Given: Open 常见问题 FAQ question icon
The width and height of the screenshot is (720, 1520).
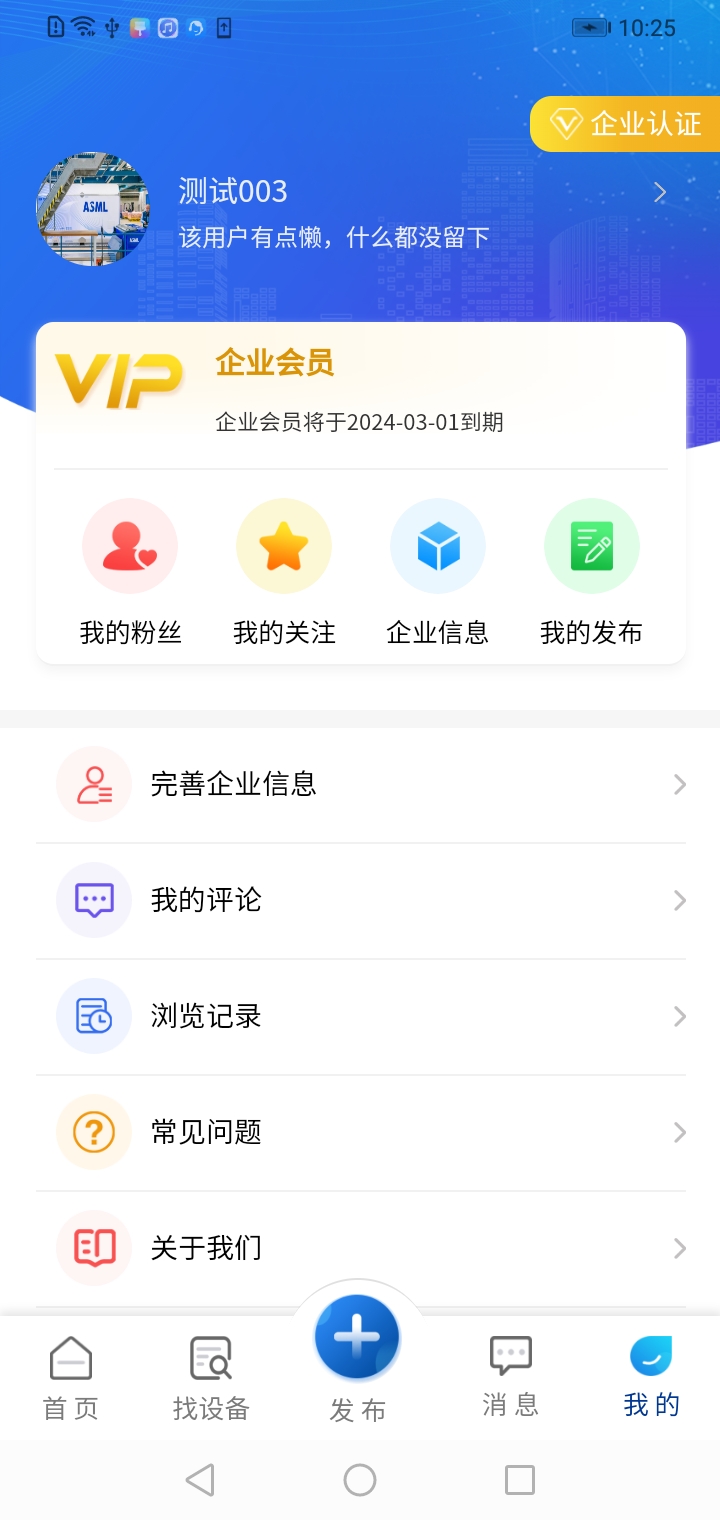Looking at the screenshot, I should (x=93, y=1132).
